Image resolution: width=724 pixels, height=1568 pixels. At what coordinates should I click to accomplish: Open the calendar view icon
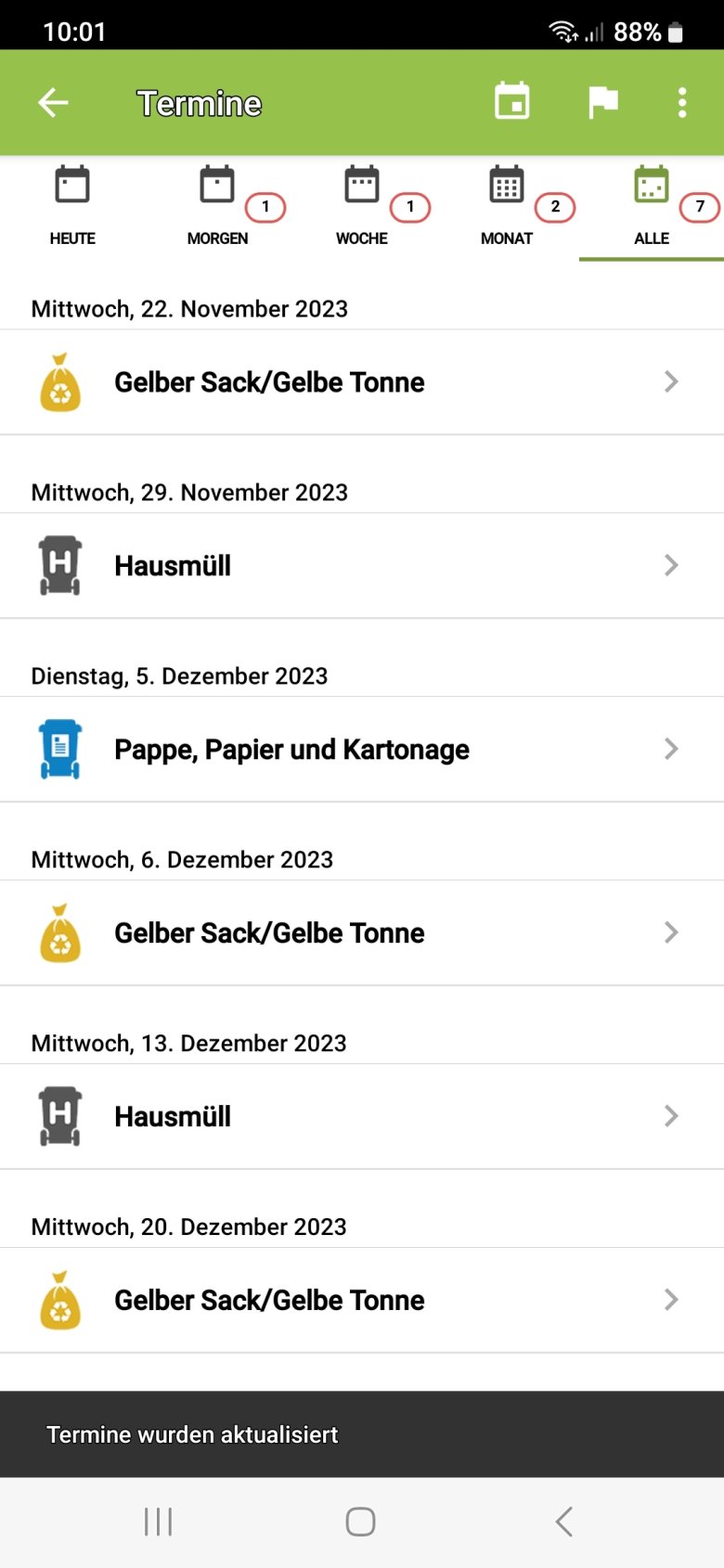(512, 102)
